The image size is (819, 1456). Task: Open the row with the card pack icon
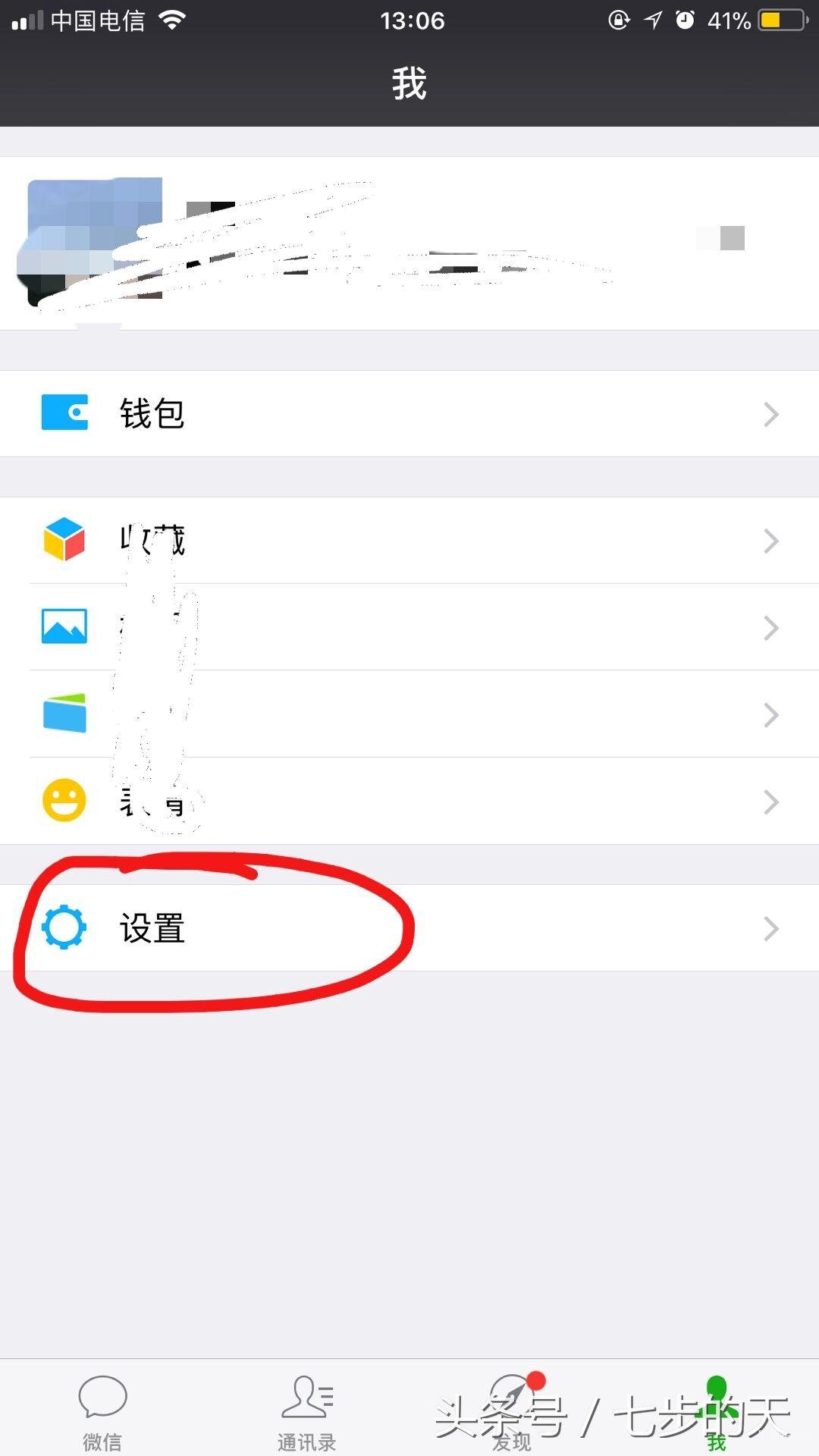(x=409, y=714)
